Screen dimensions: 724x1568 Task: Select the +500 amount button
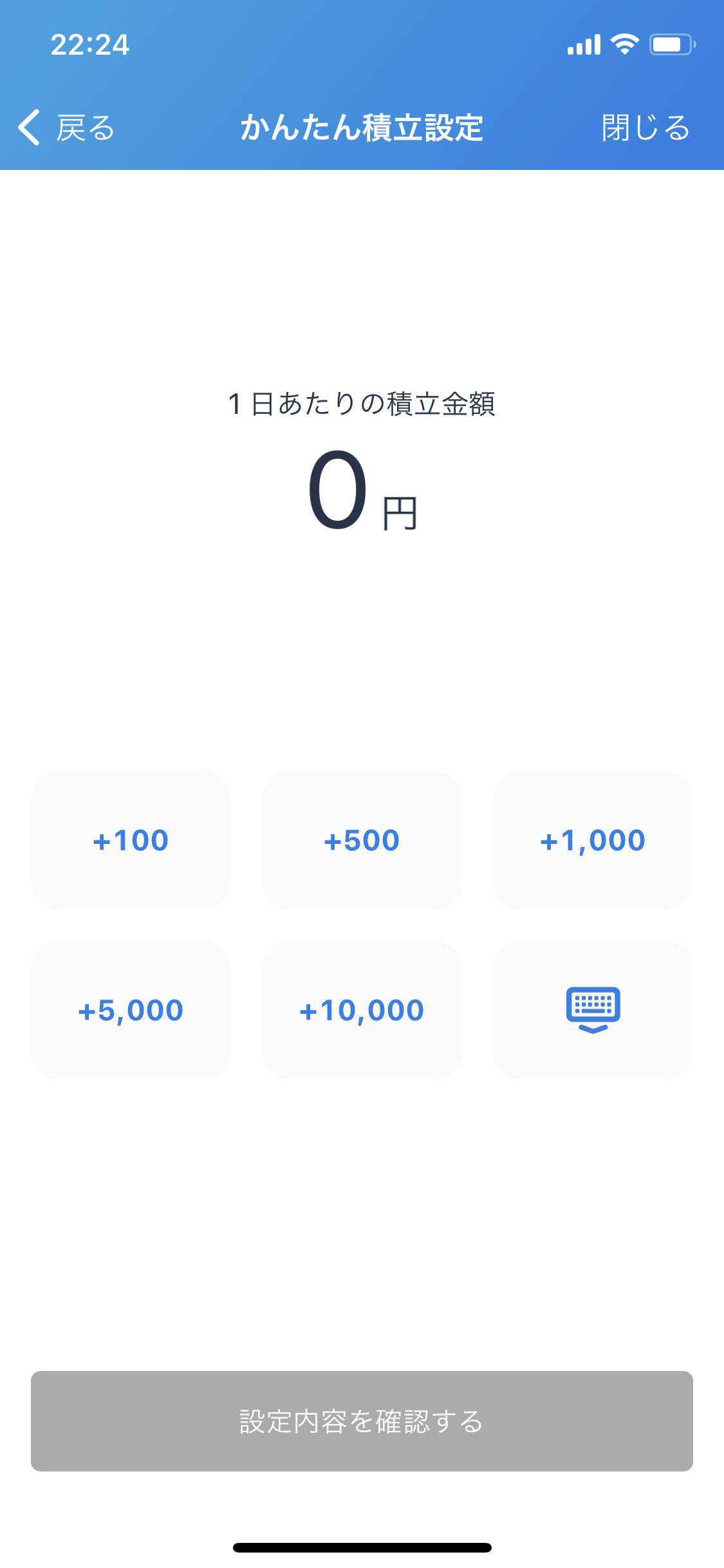point(362,840)
